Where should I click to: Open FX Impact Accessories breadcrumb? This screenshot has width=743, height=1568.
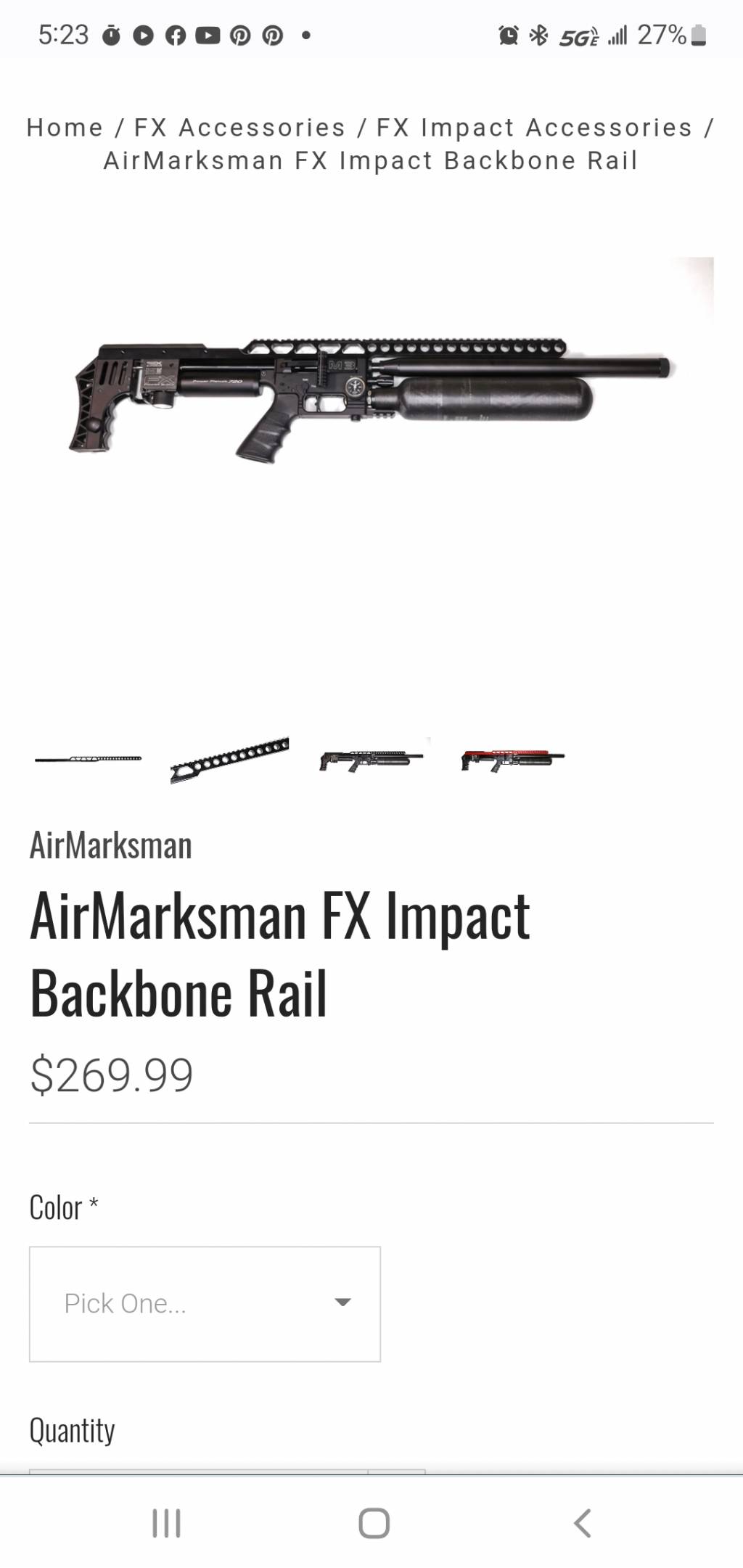point(534,128)
